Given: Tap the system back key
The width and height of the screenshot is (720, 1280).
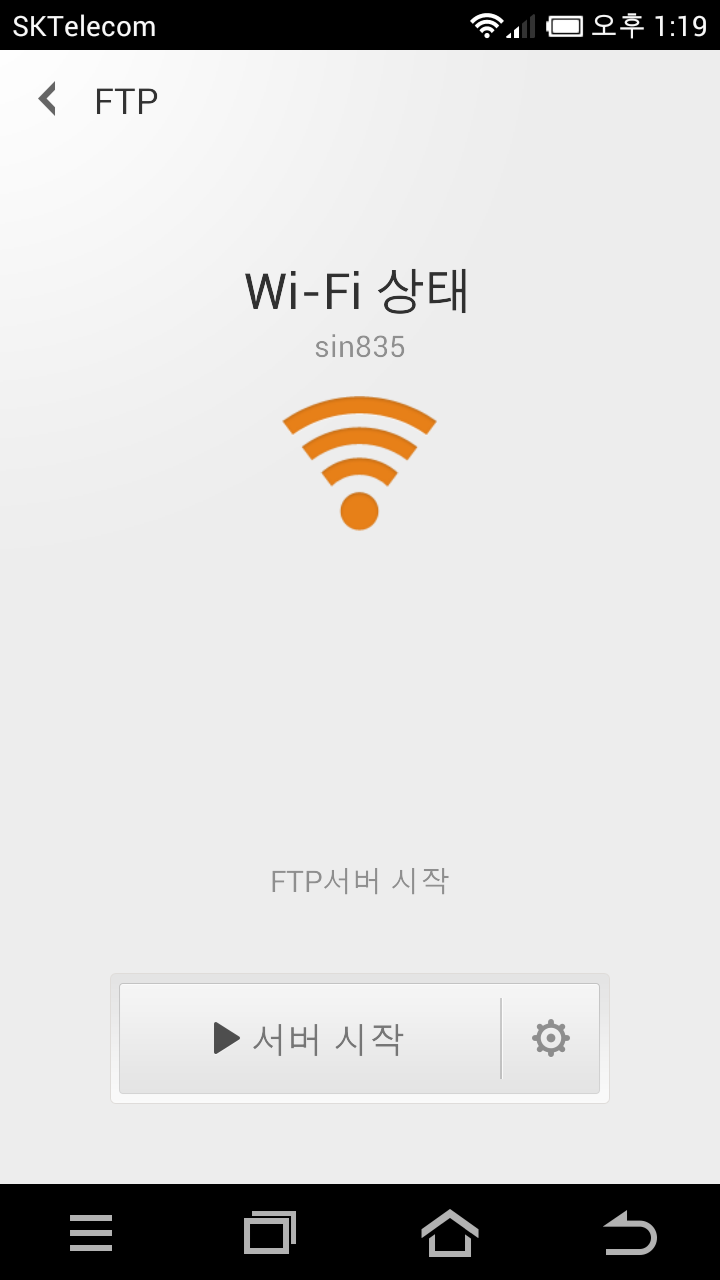Looking at the screenshot, I should [x=630, y=1233].
